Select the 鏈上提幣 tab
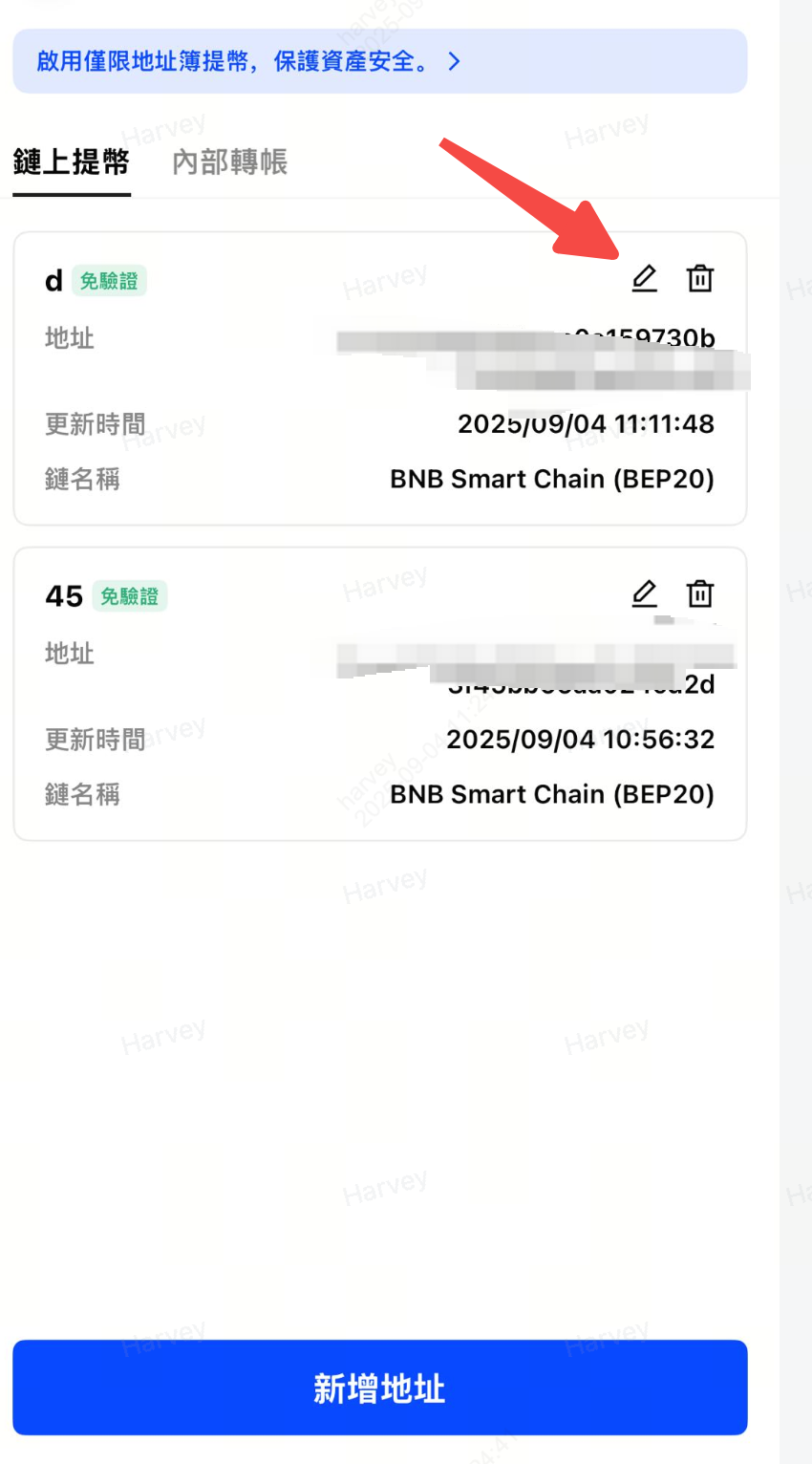Screen dimensions: 812x1464 coord(71,162)
